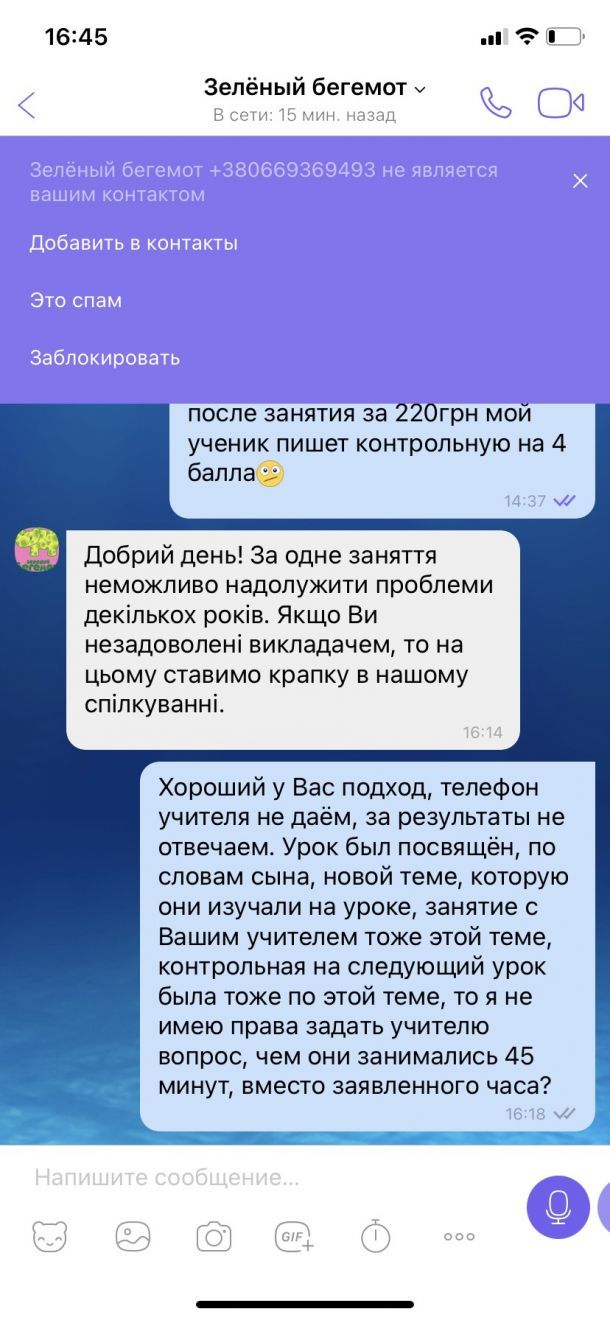Report with Это спам
The image size is (610, 1320).
[x=75, y=300]
